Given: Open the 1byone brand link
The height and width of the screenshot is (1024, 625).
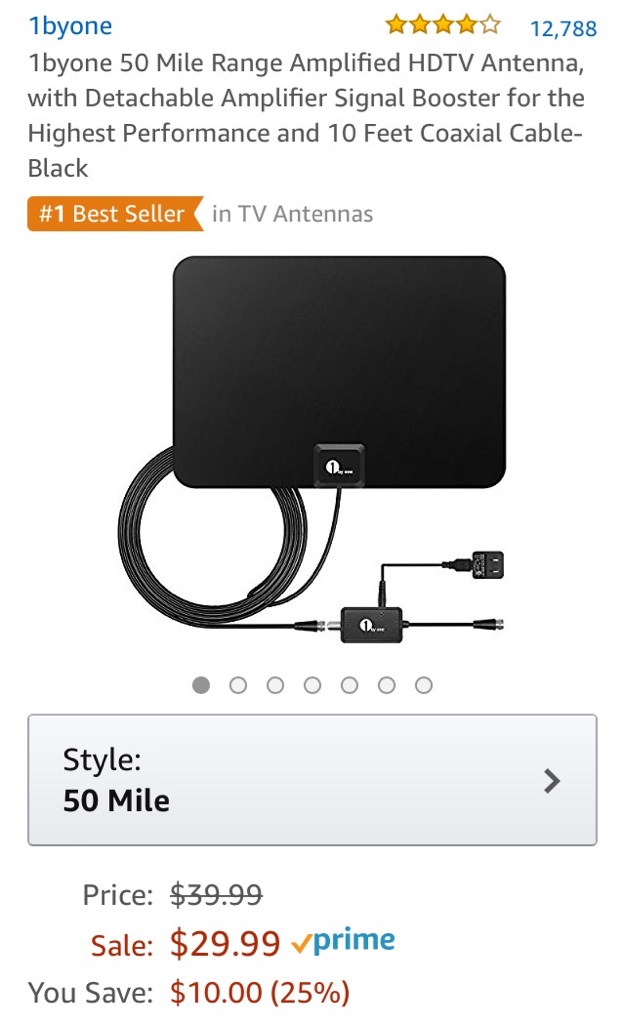Looking at the screenshot, I should point(69,26).
